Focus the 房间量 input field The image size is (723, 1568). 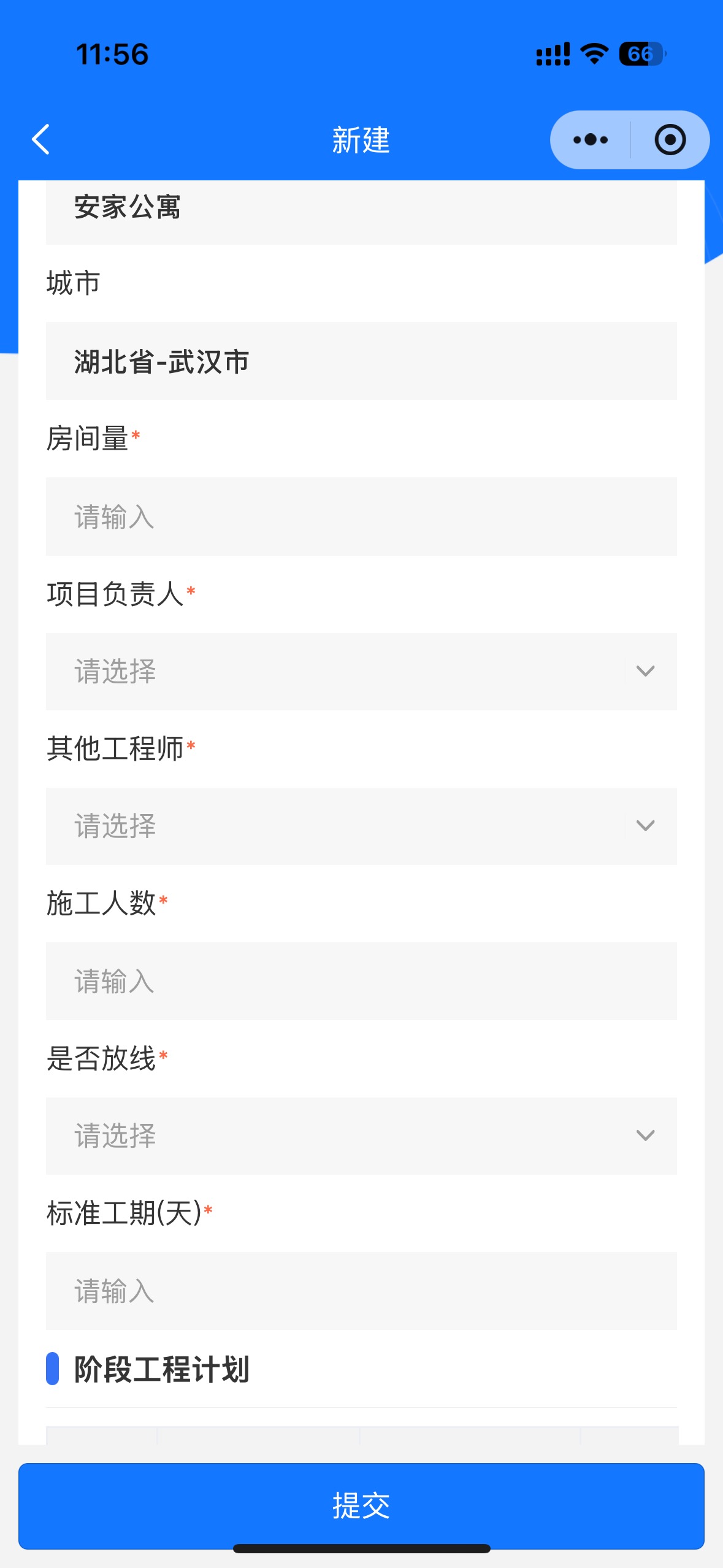pyautogui.click(x=361, y=517)
